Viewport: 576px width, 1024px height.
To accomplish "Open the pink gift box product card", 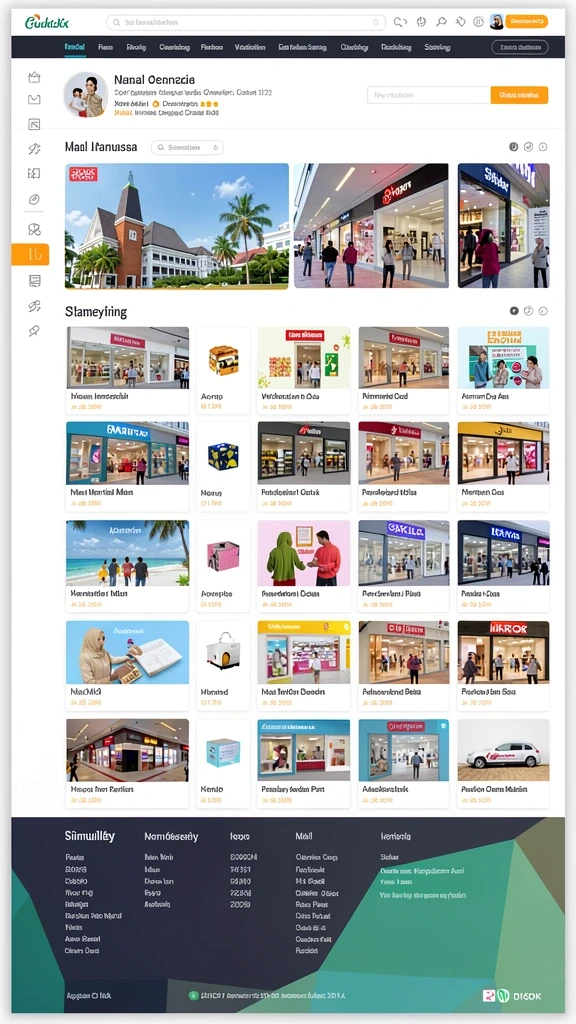I will tap(223, 566).
